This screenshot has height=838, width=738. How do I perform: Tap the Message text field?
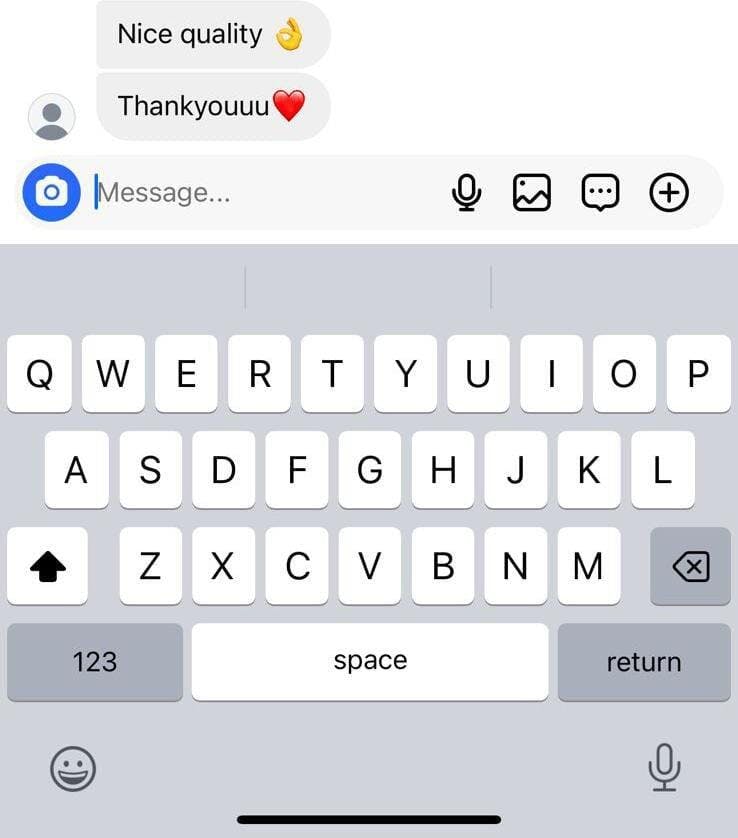[x=260, y=192]
